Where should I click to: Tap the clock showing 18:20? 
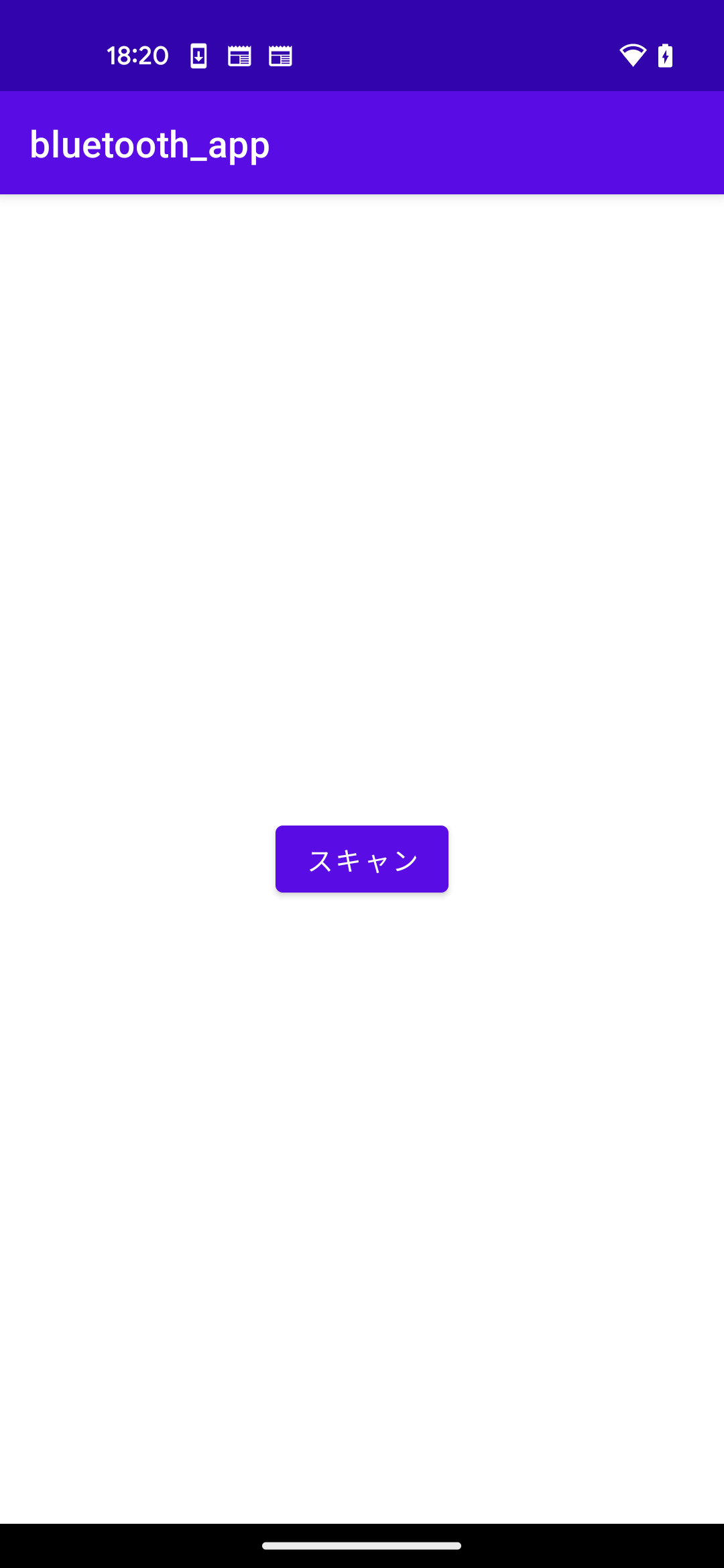[x=138, y=55]
